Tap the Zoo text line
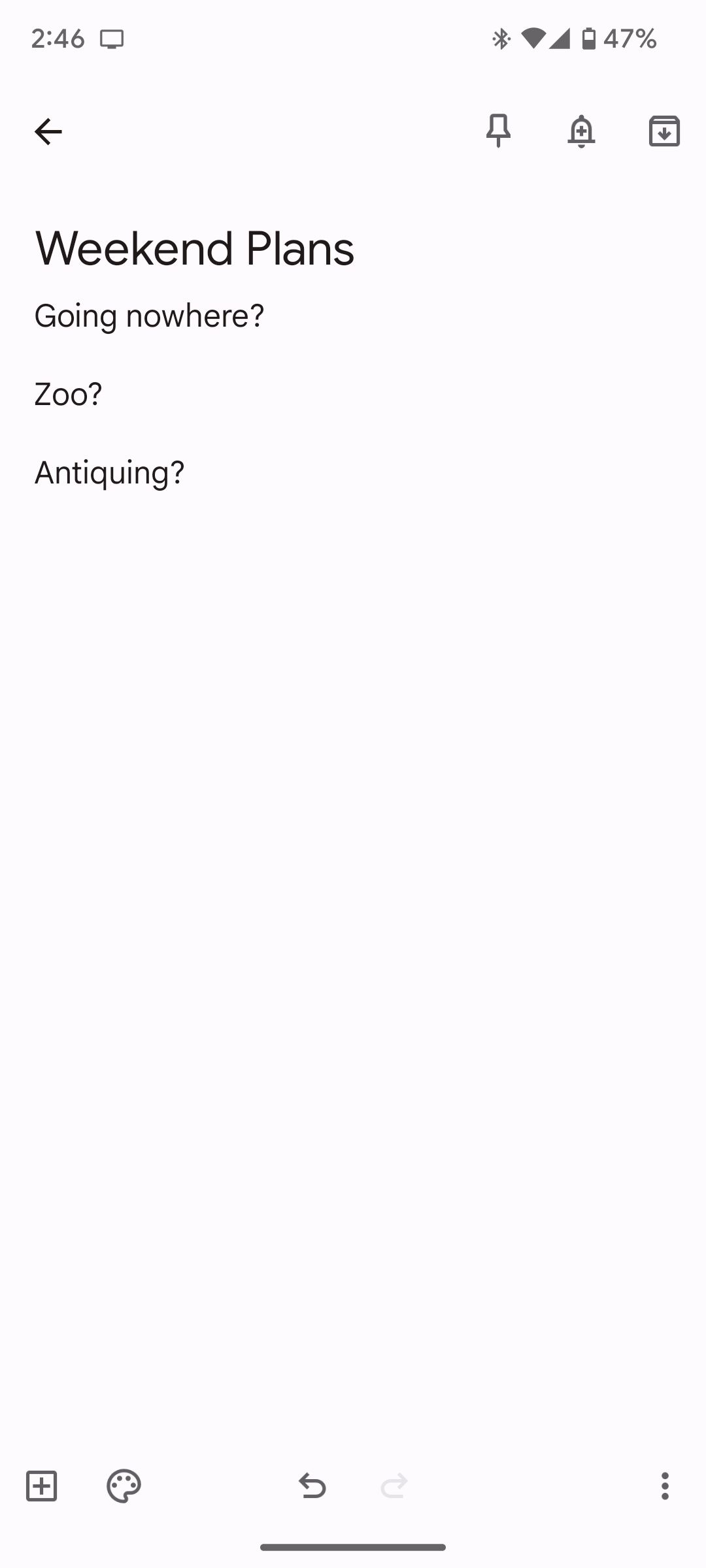The image size is (706, 1568). click(68, 393)
